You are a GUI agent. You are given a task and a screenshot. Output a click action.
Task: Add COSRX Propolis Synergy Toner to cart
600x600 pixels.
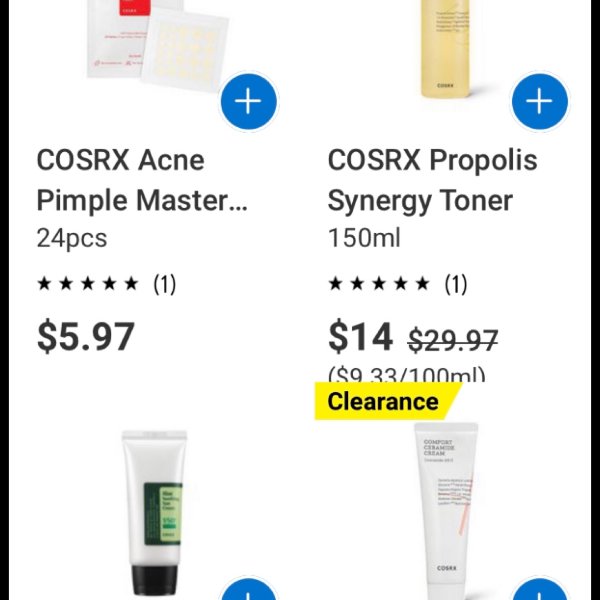click(539, 101)
